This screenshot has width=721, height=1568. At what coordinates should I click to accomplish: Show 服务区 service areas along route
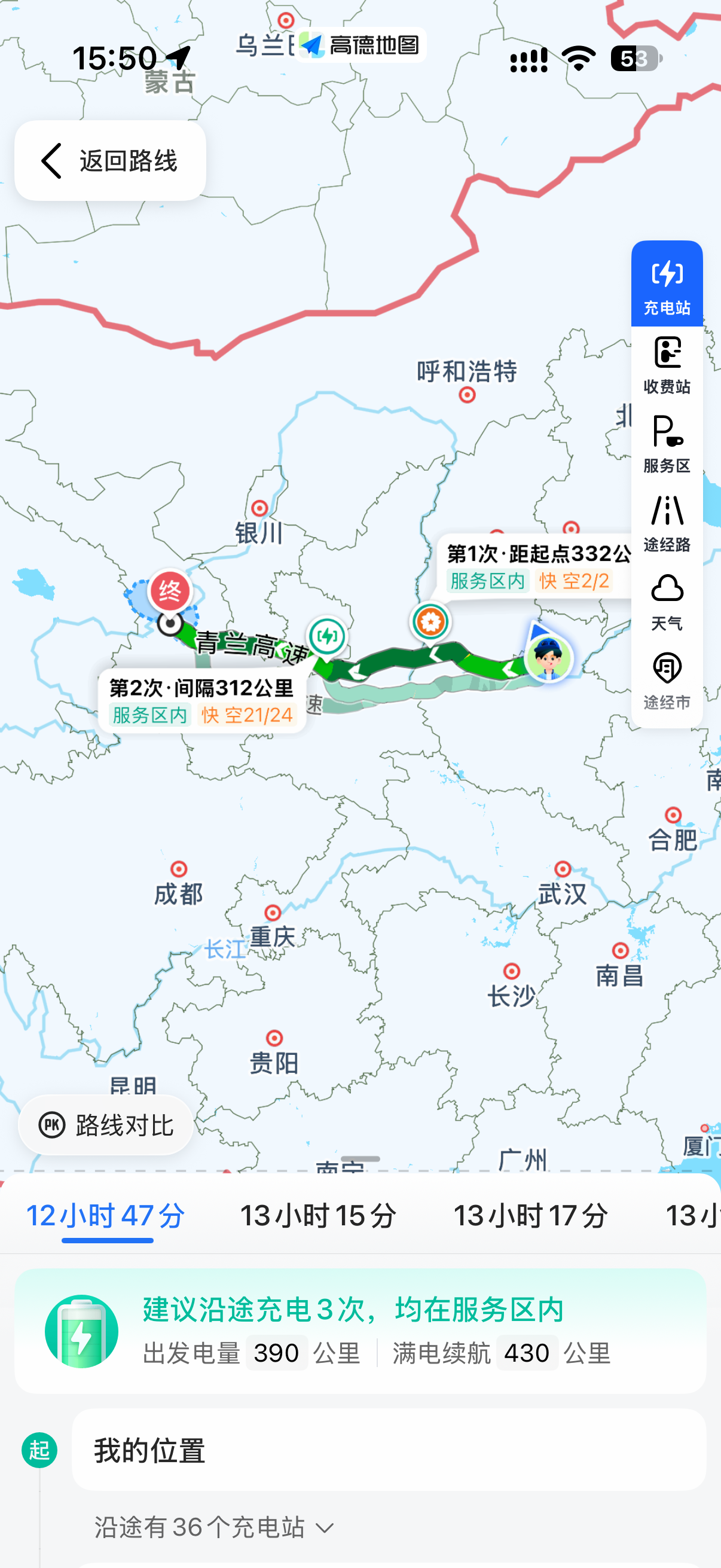pyautogui.click(x=667, y=444)
